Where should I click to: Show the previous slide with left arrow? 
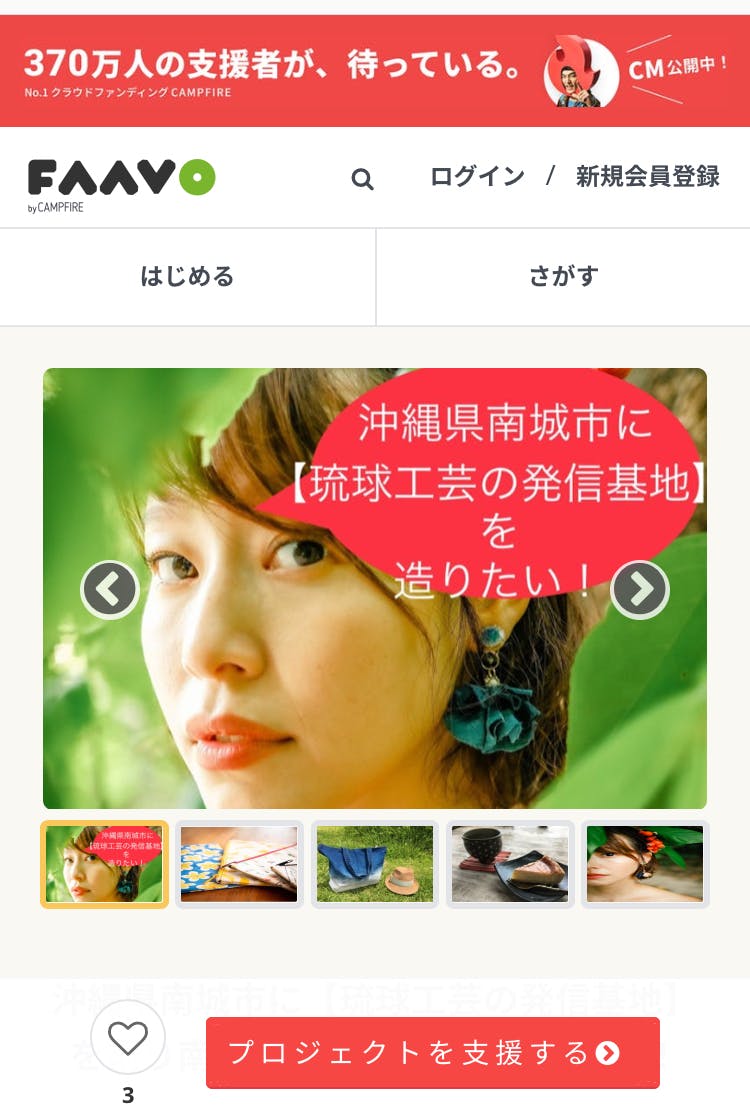(x=109, y=590)
